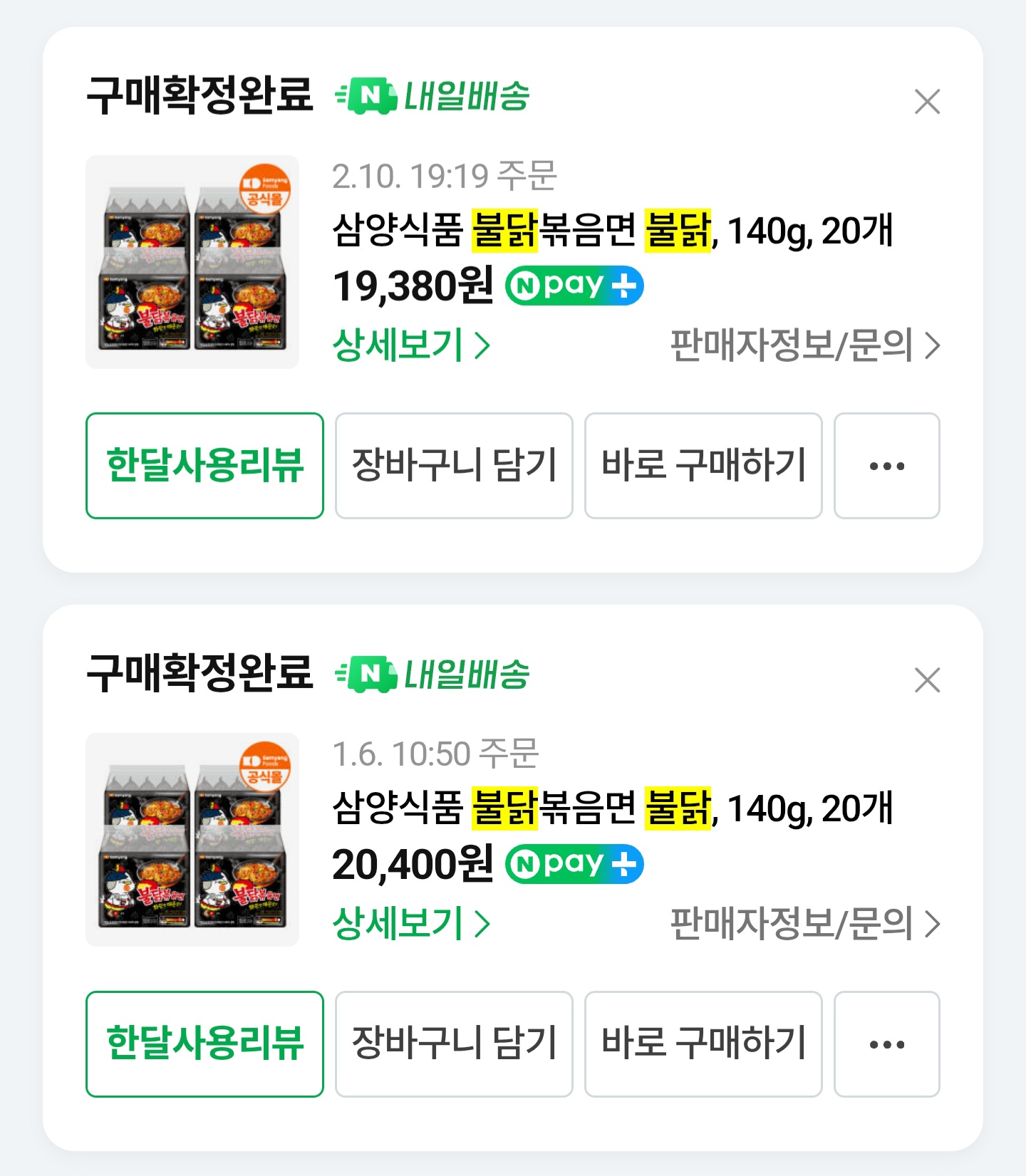Select 바로 구매하기 on the 19,380원 order
This screenshot has height=1176, width=1026.
tap(703, 466)
